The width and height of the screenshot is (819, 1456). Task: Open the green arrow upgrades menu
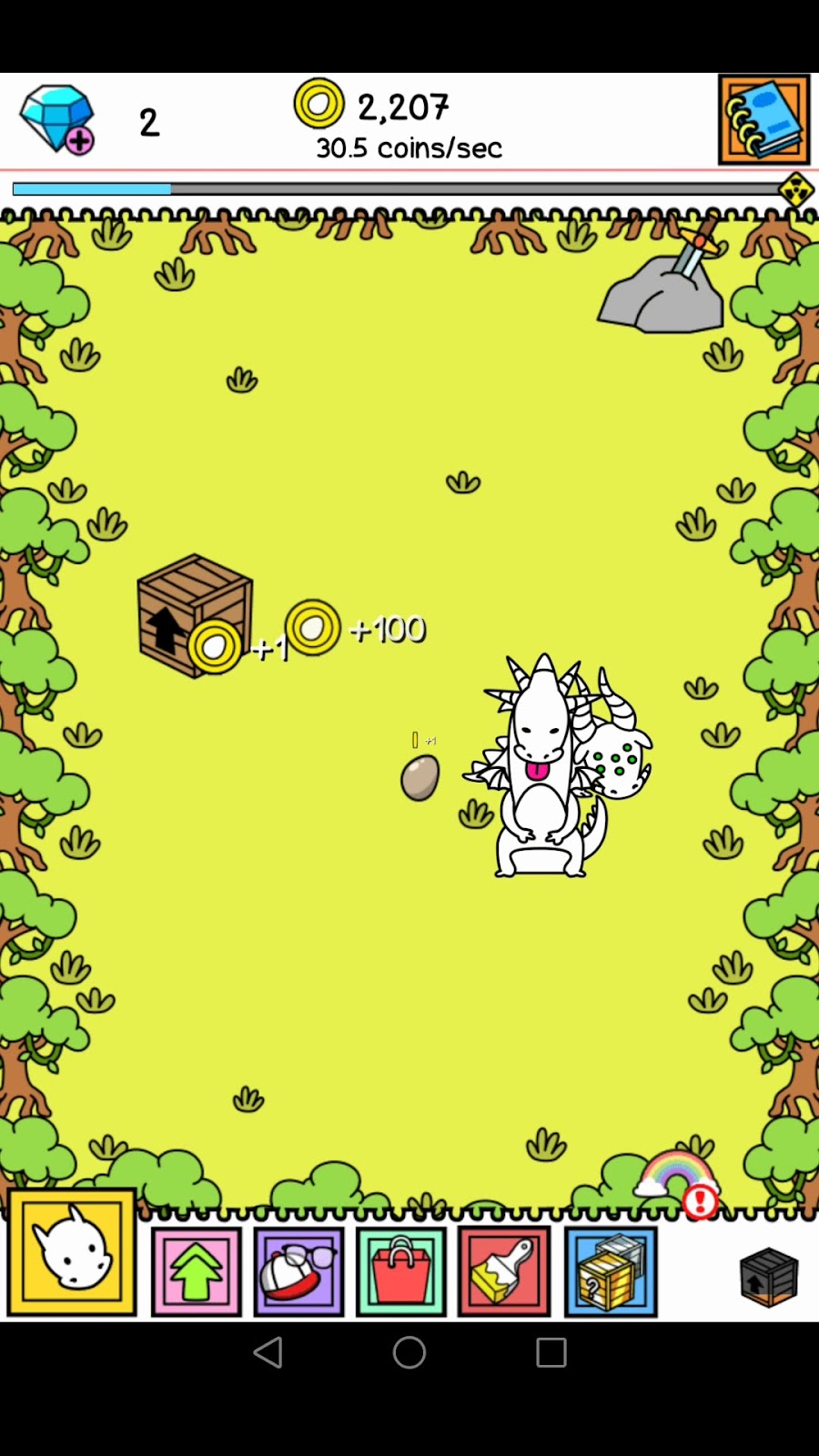(197, 1271)
